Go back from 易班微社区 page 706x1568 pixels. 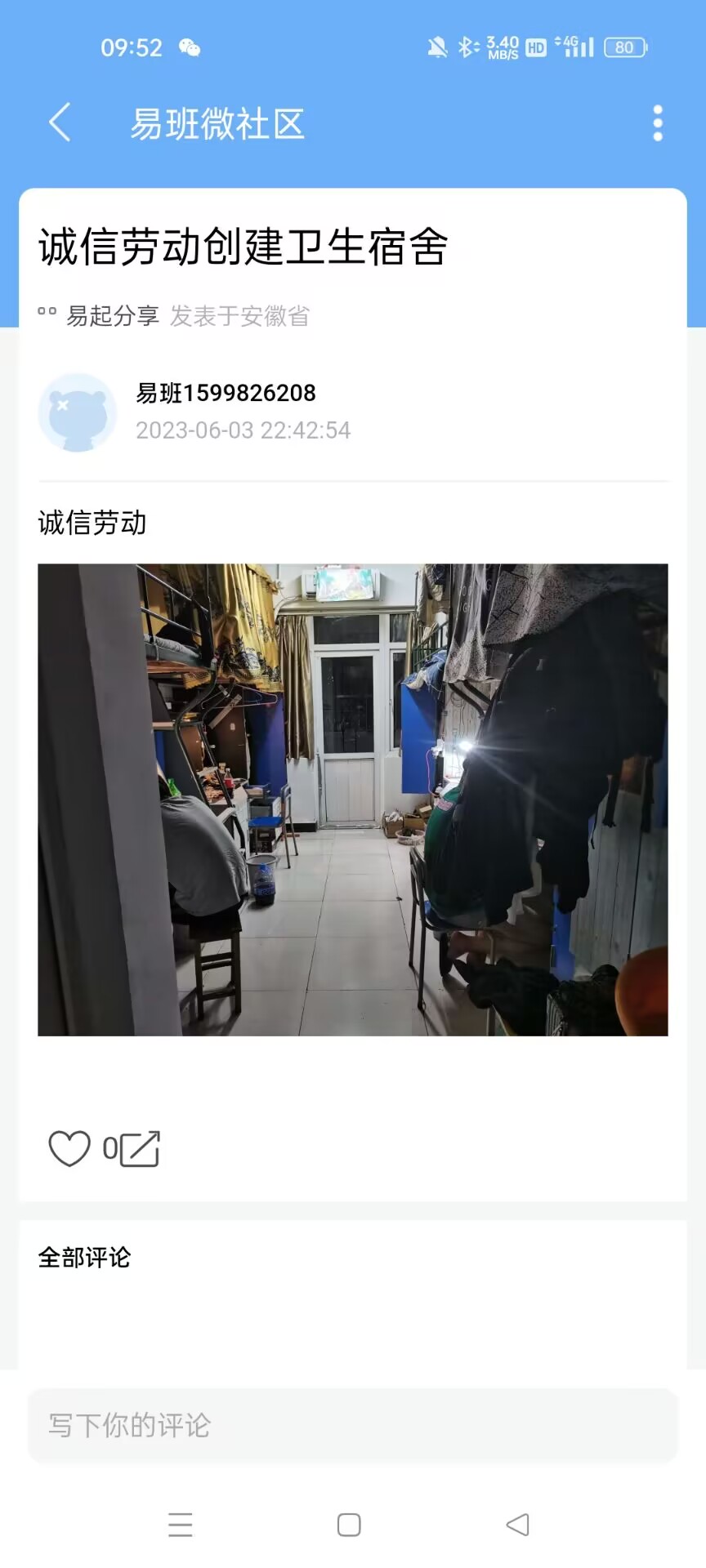coord(60,123)
